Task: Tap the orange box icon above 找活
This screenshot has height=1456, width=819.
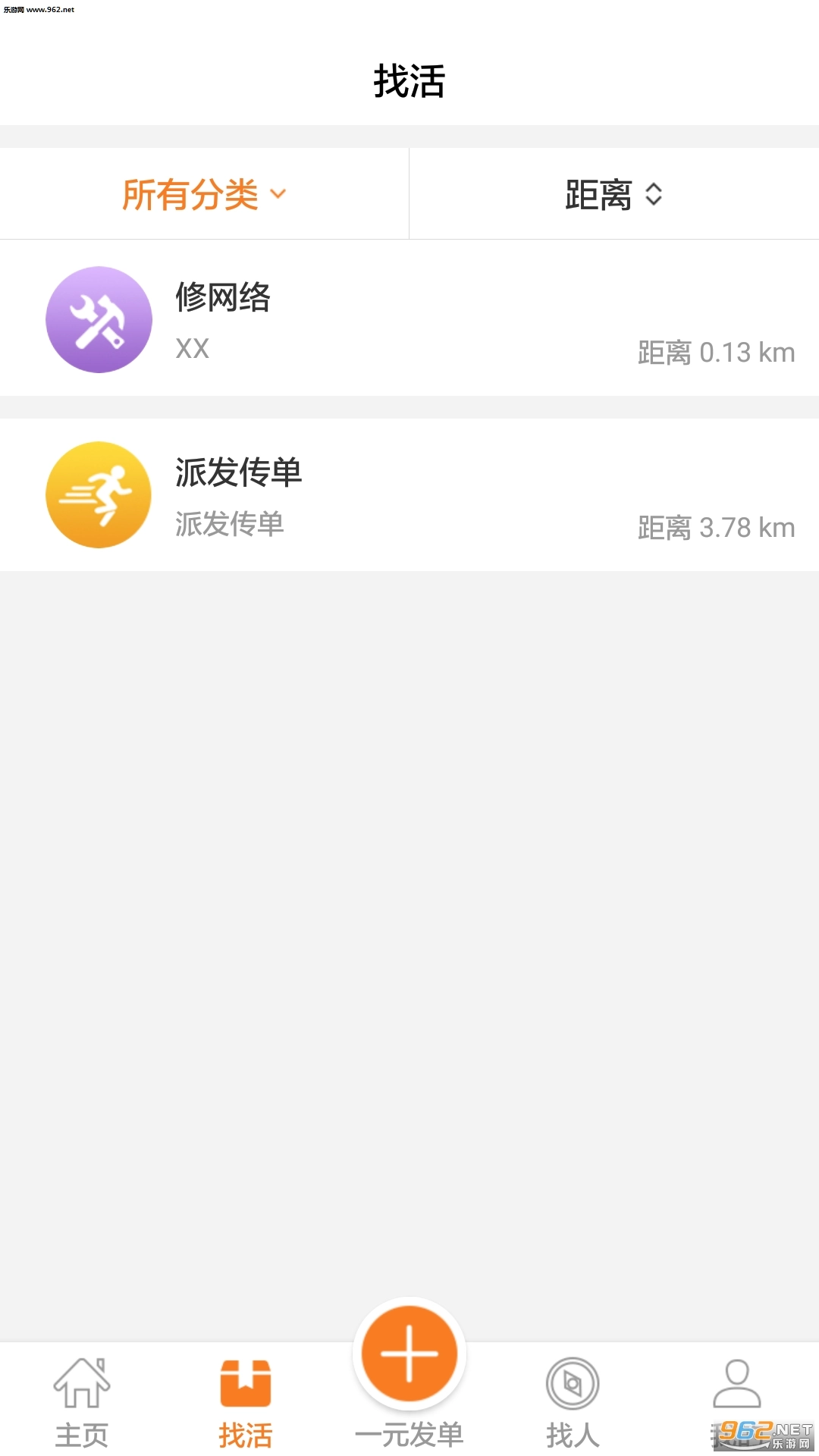Action: 246,1382
